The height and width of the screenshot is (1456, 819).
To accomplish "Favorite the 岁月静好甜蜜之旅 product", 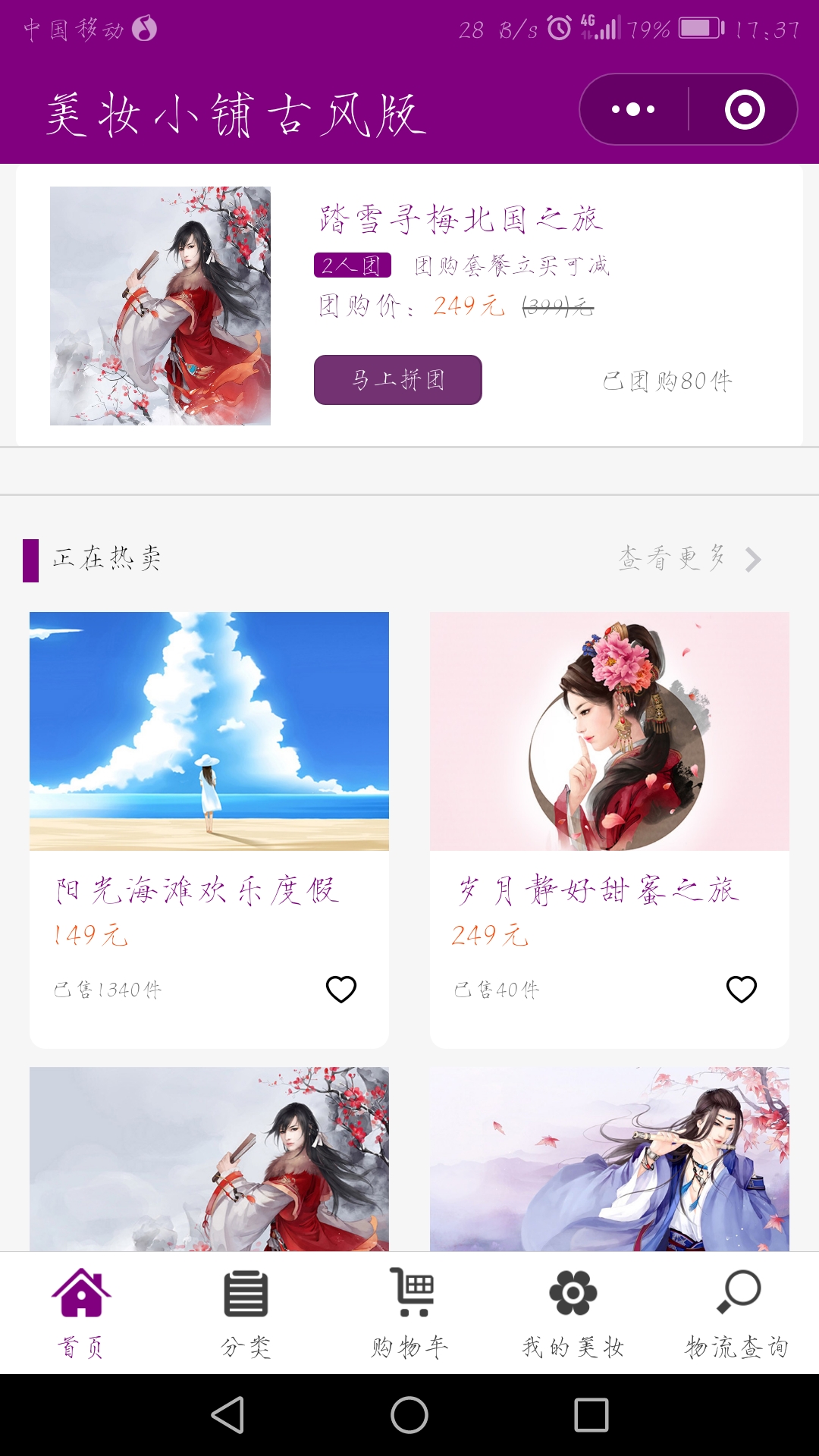I will coord(742,989).
